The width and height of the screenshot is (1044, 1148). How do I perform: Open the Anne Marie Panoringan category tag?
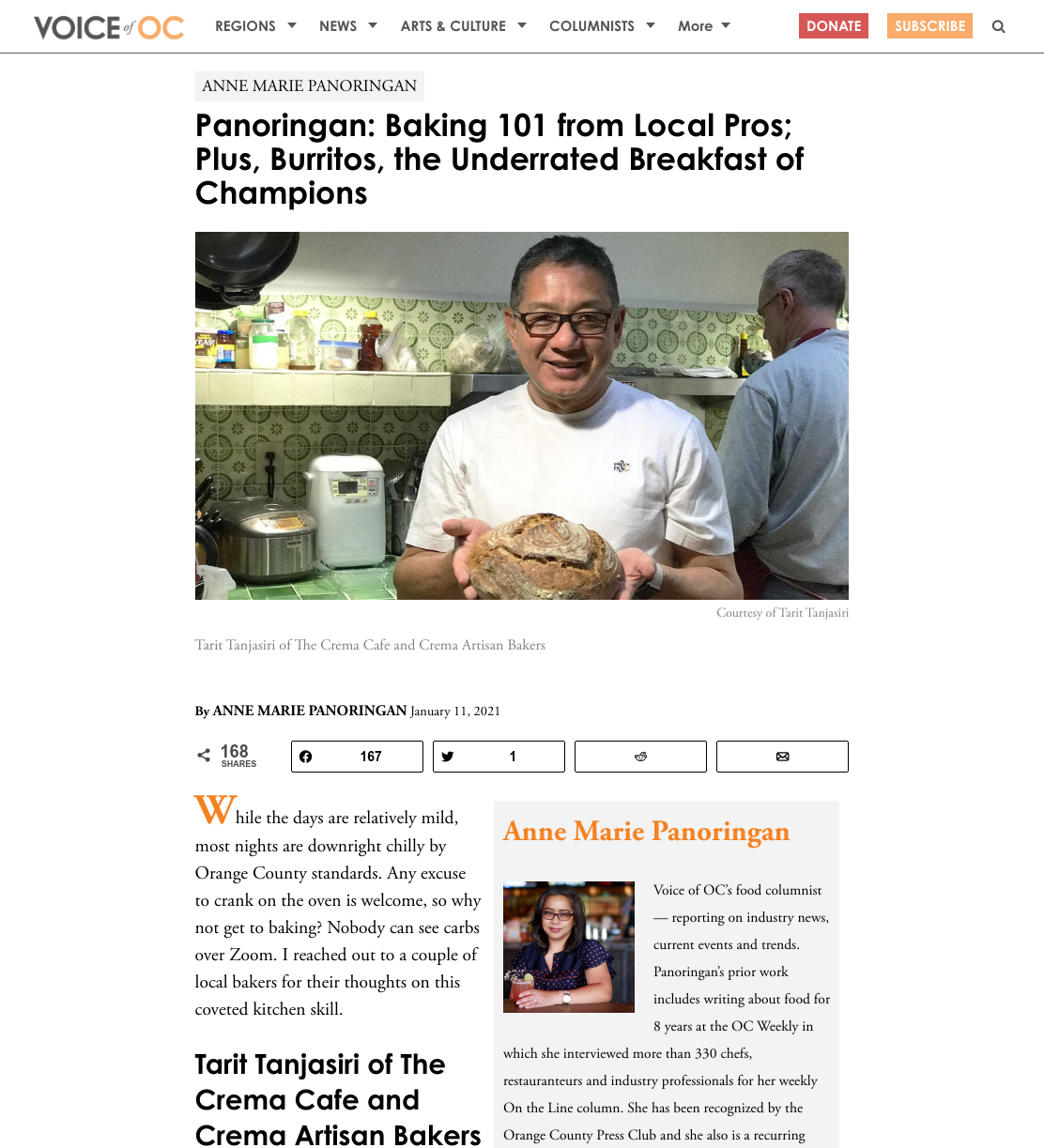point(310,86)
